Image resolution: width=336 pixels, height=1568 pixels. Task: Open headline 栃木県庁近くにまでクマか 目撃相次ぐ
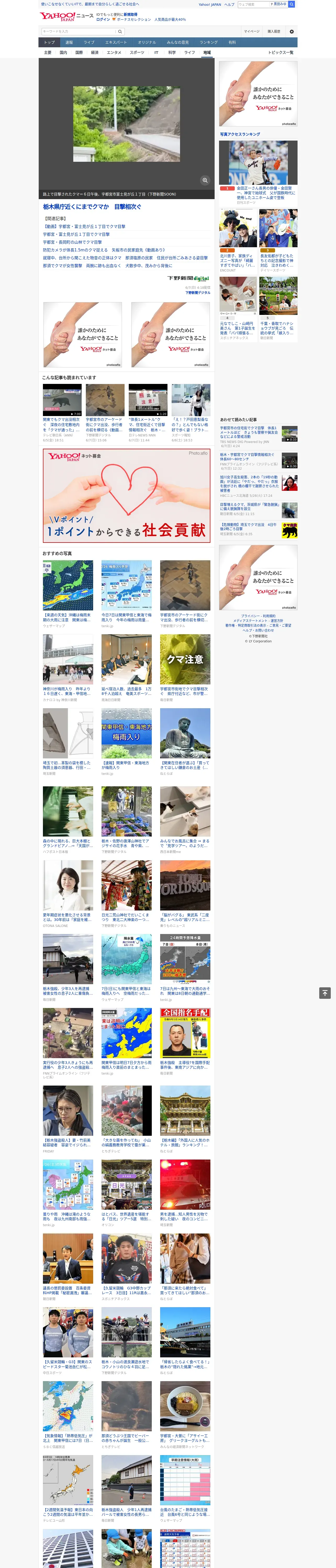(92, 207)
